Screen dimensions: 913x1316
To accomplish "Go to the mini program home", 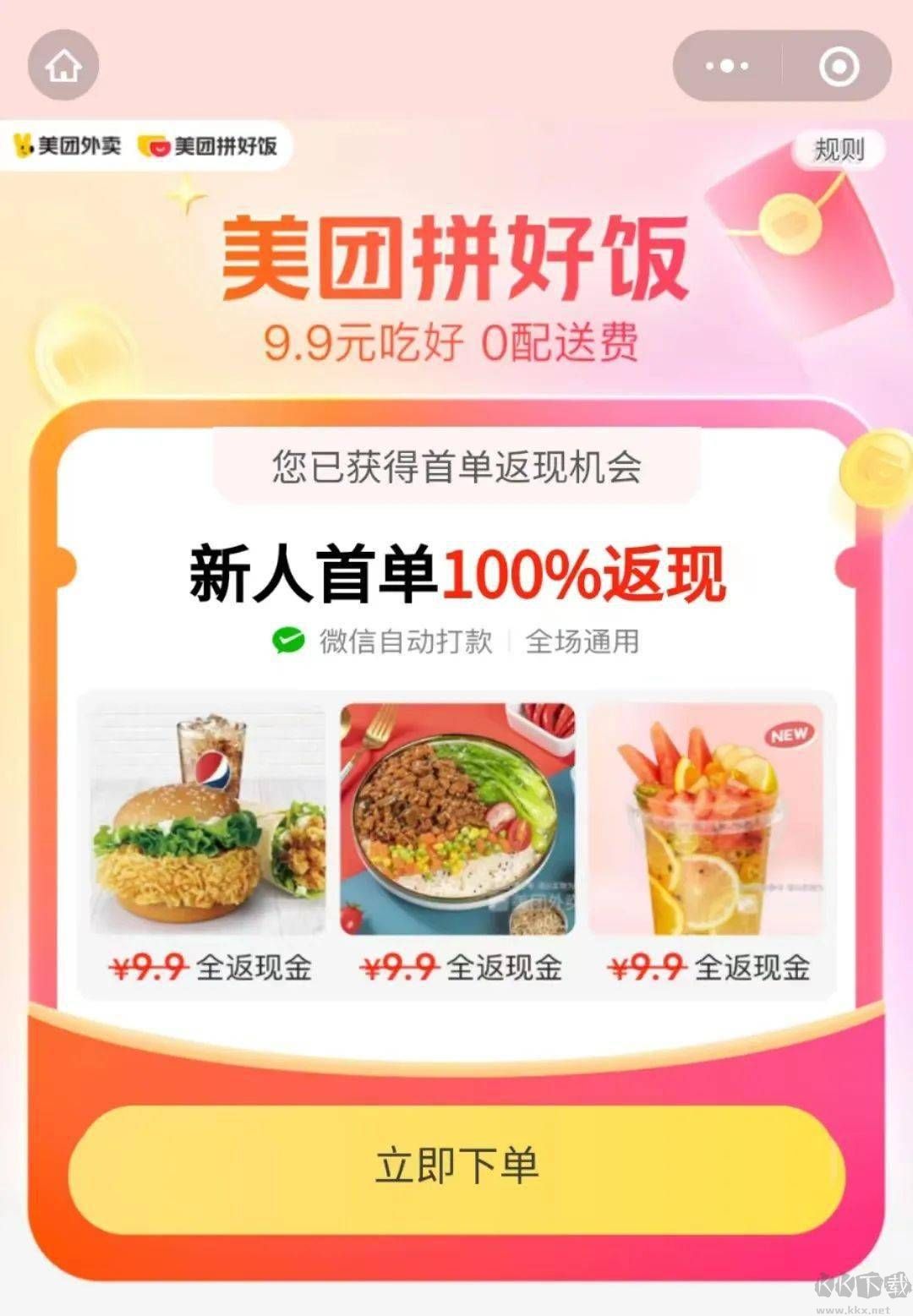I will pos(63,66).
